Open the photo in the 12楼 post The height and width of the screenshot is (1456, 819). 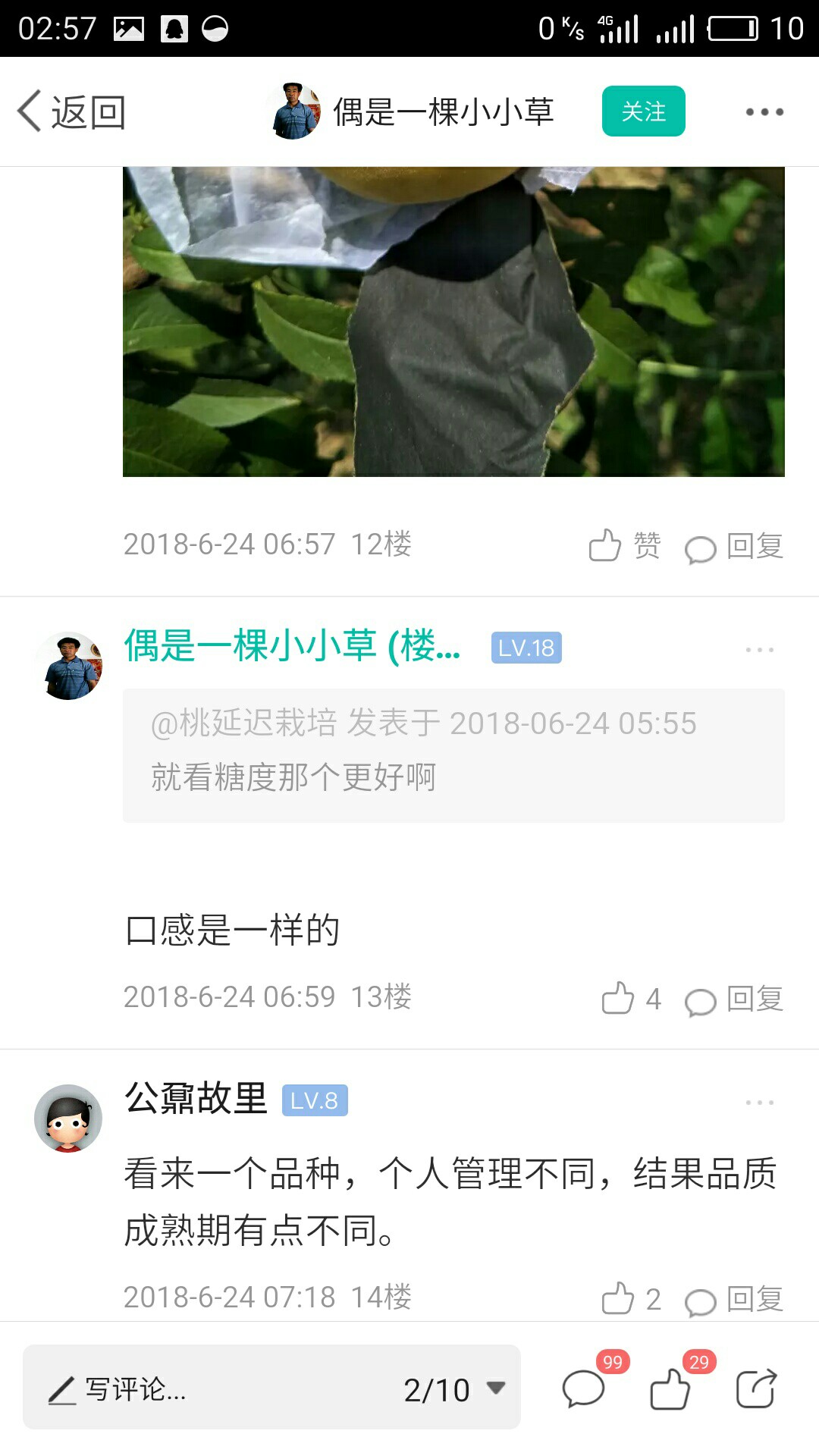tap(453, 322)
